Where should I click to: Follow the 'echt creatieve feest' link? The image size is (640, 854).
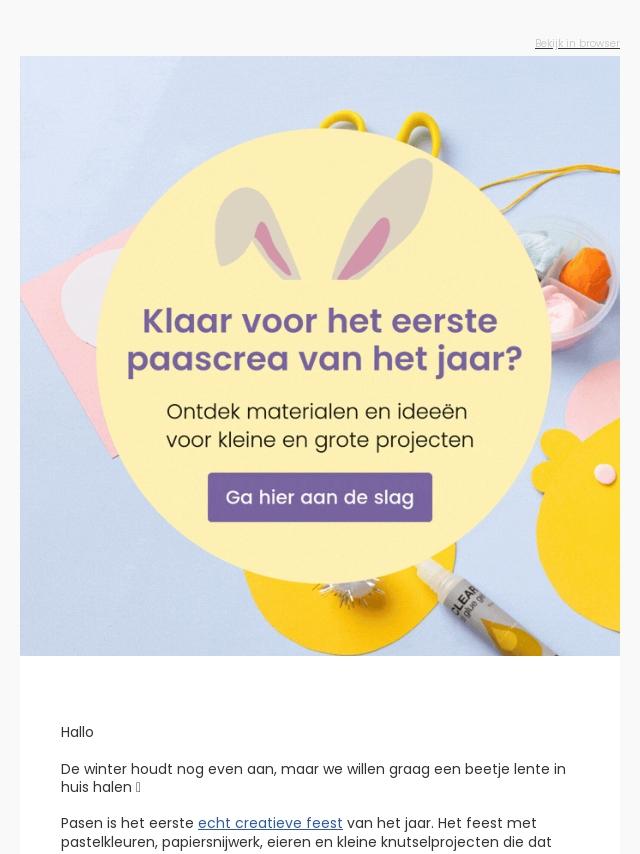(x=270, y=823)
